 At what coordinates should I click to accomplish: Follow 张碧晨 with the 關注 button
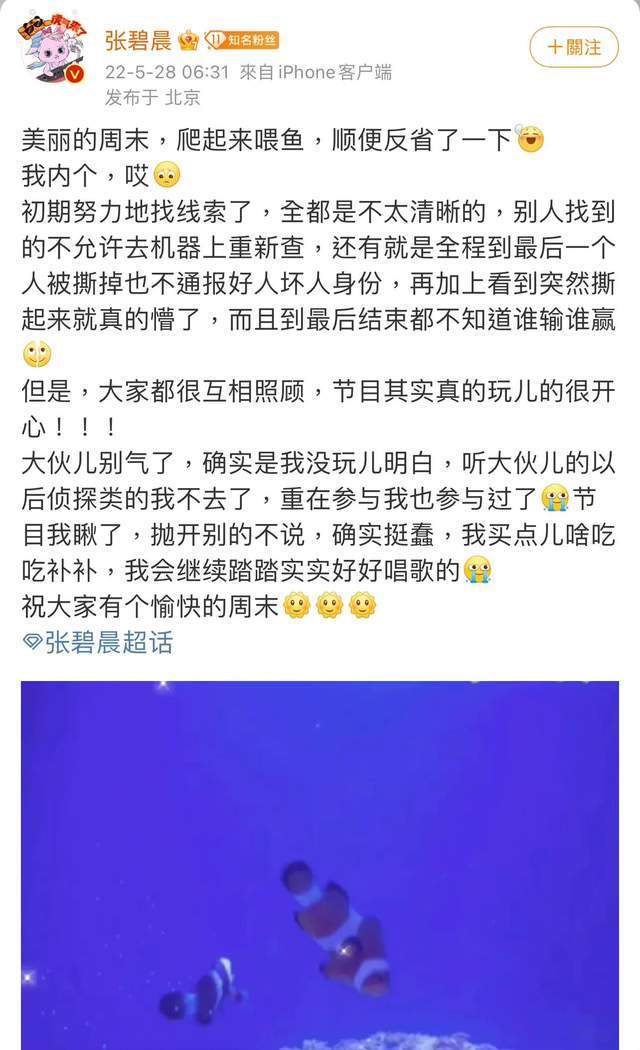[x=574, y=47]
